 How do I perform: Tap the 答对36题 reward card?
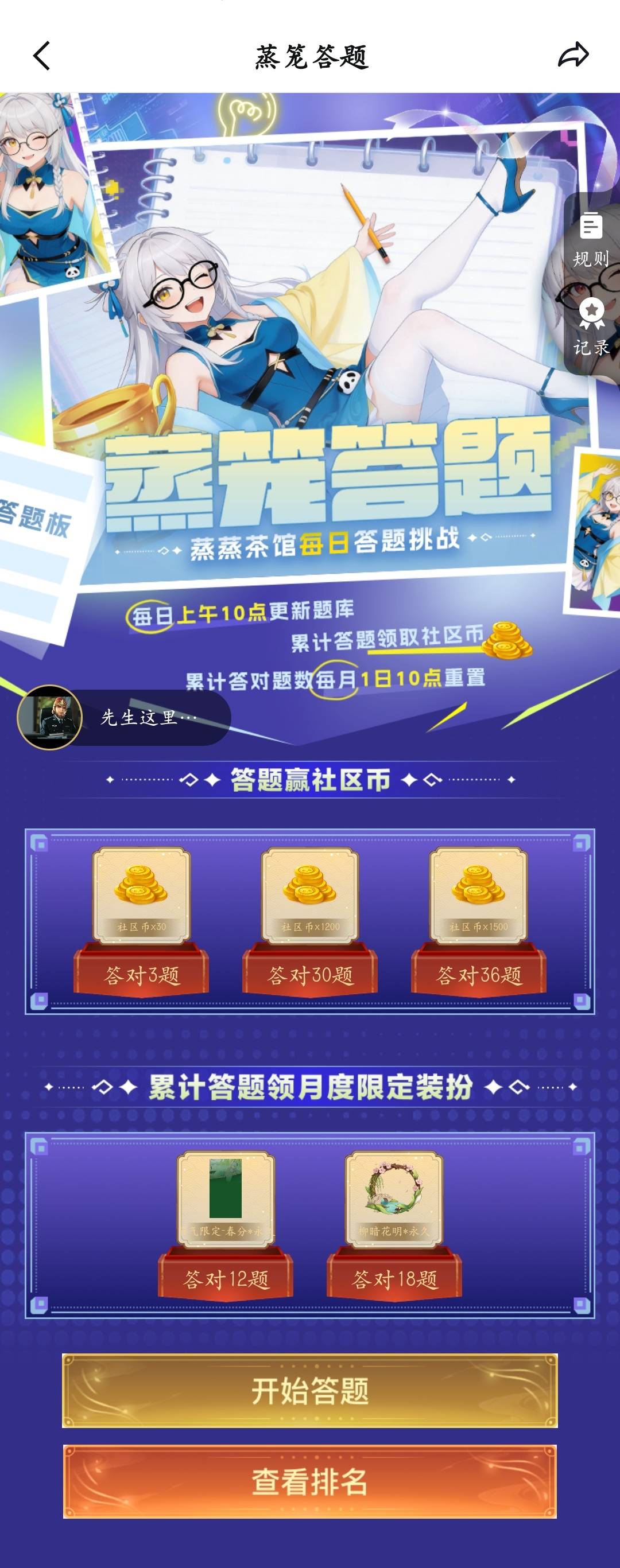point(479,920)
